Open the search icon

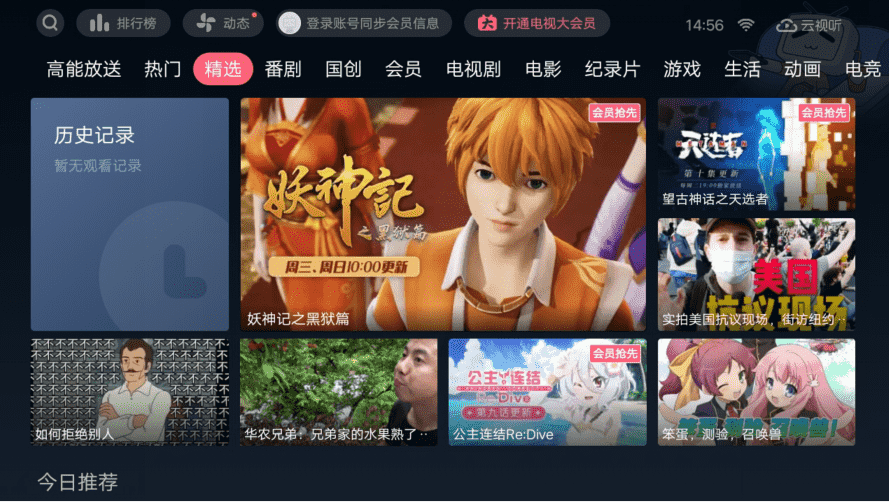point(51,23)
